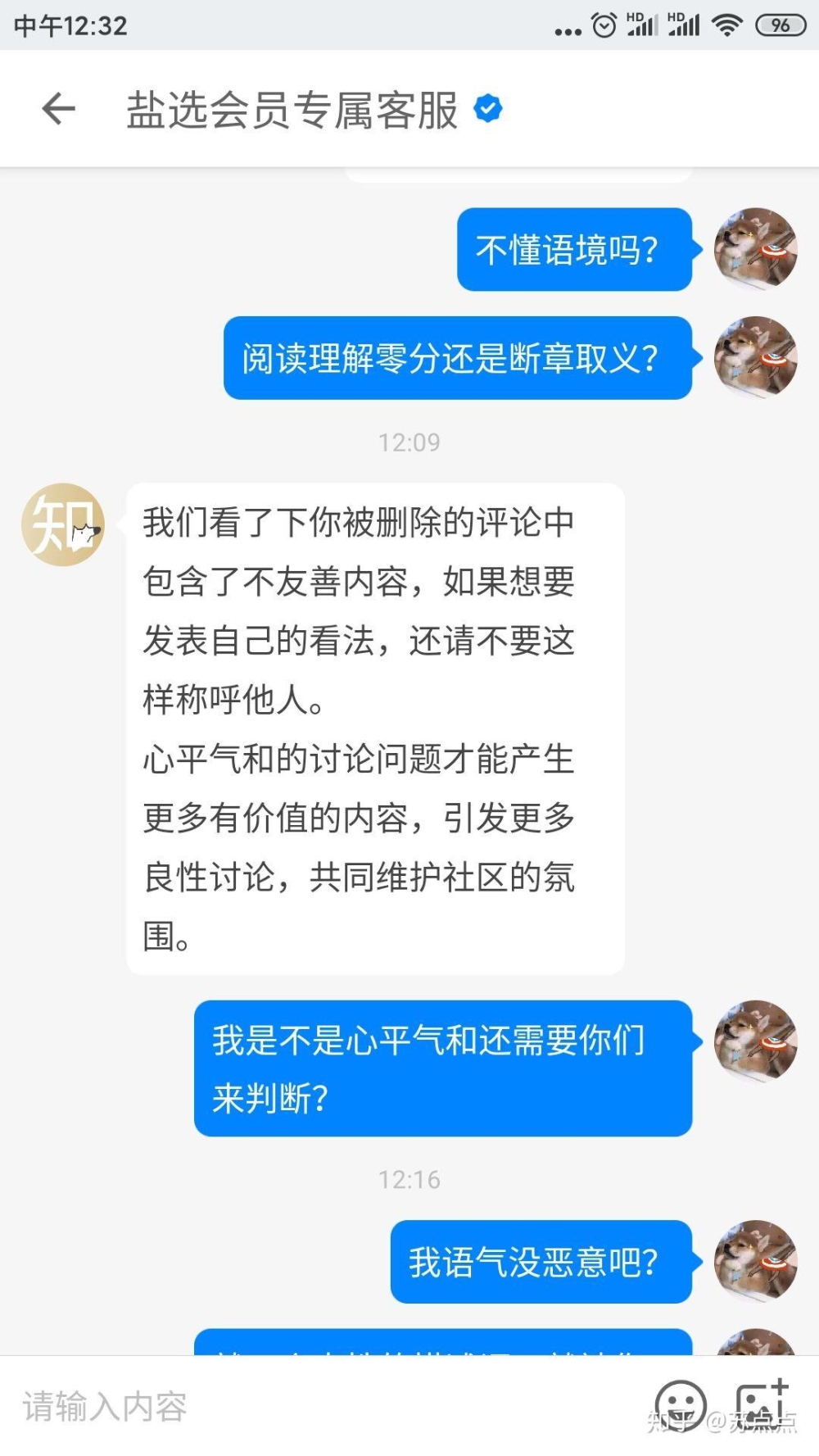Viewport: 819px width, 1456px height.
Task: Open the emoji picker
Action: point(680,1405)
